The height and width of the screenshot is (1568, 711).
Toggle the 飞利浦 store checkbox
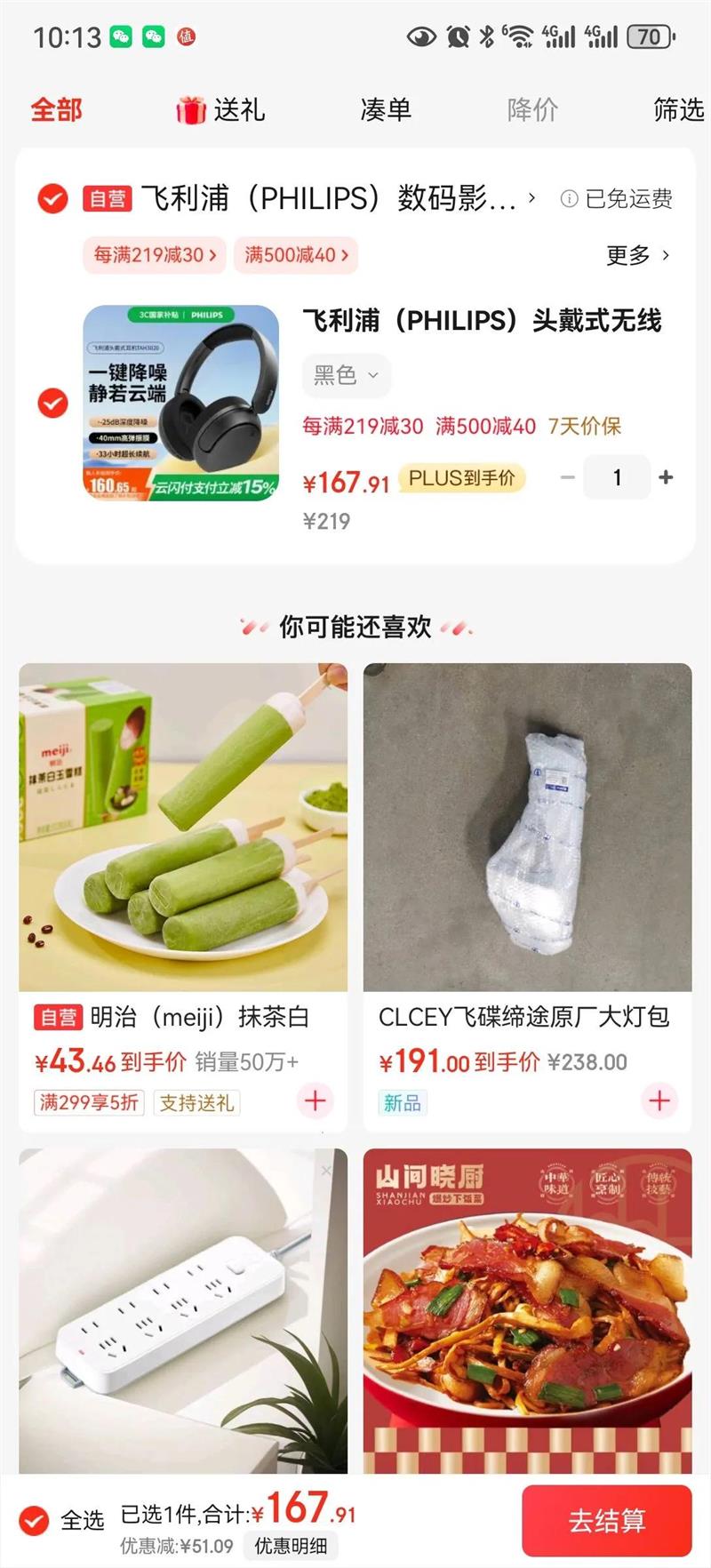(x=52, y=198)
